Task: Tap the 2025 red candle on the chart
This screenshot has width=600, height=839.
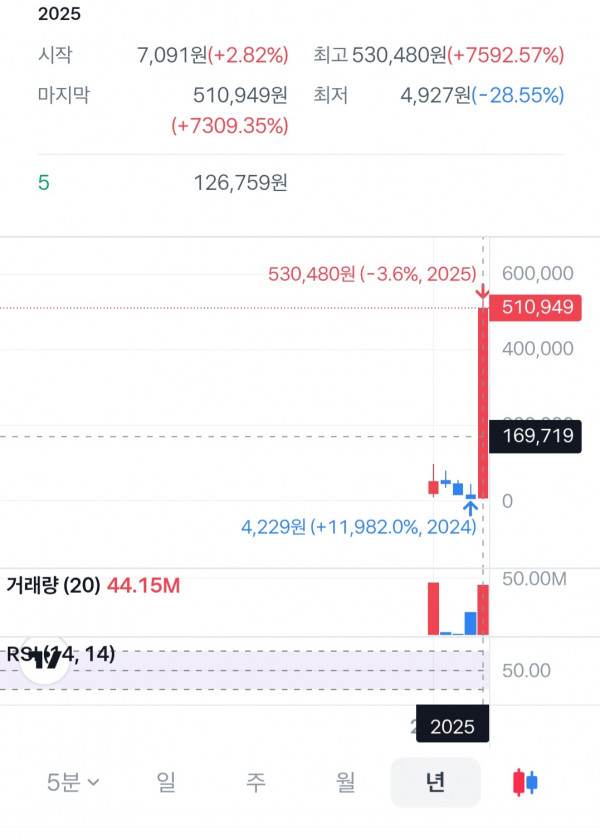Action: pyautogui.click(x=483, y=403)
